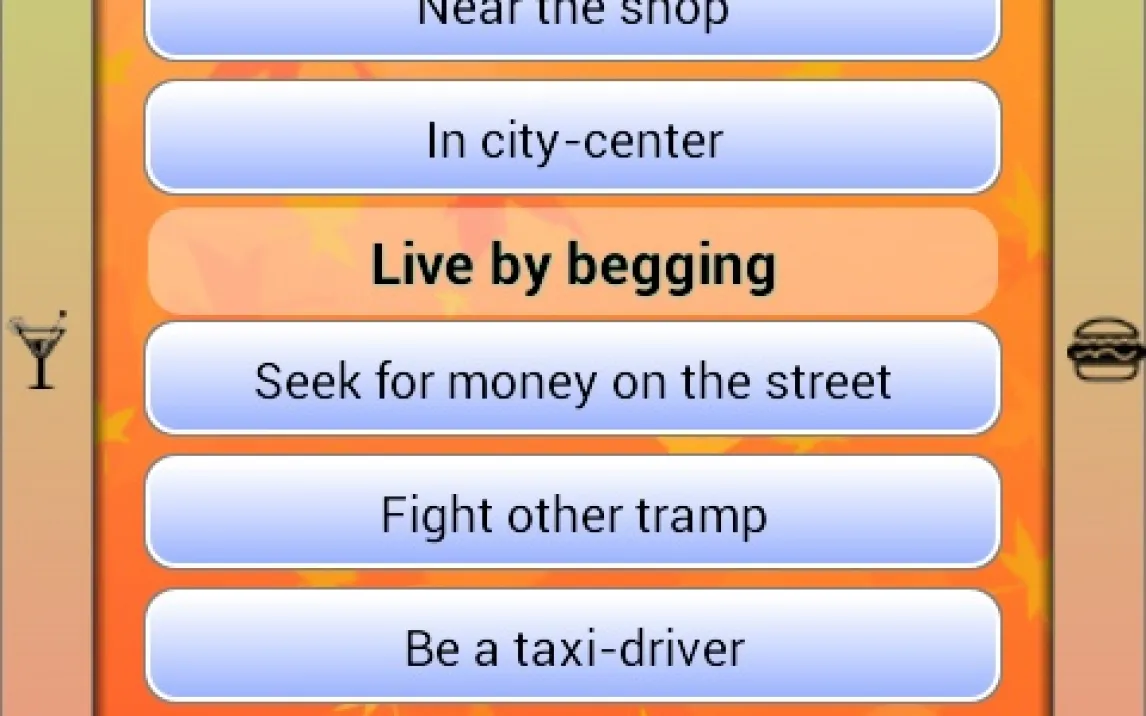Select Be a taxi-driver
Screen dimensions: 1146x716
(572, 646)
